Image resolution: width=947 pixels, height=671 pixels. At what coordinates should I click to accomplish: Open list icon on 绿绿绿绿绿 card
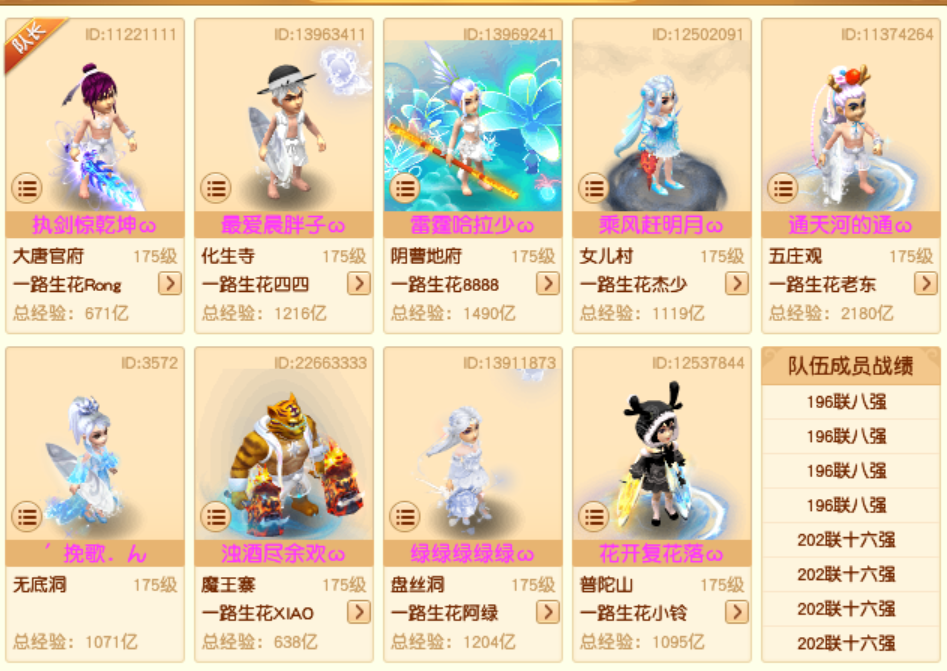point(404,516)
